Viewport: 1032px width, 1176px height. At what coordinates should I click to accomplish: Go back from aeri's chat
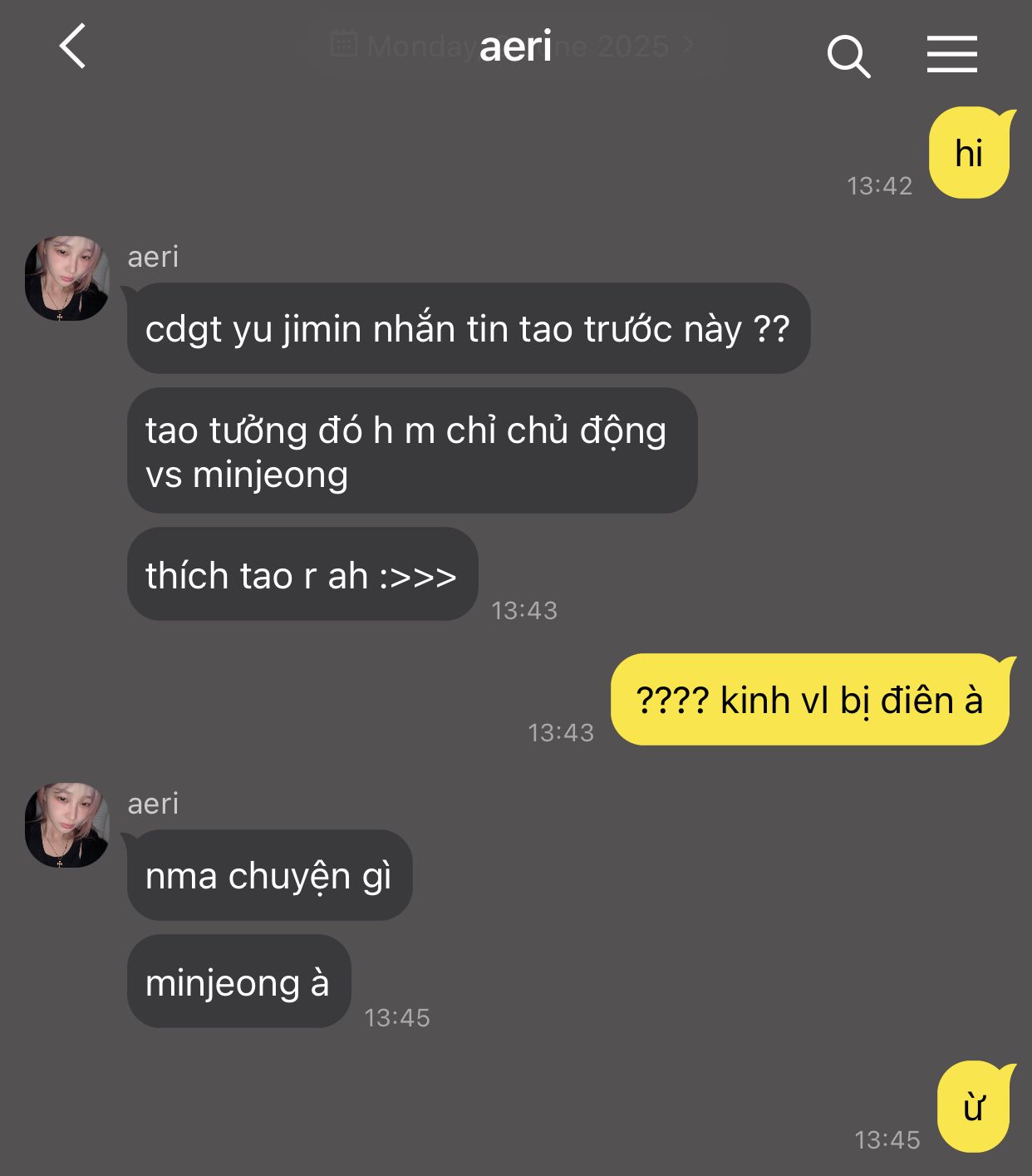click(x=73, y=47)
